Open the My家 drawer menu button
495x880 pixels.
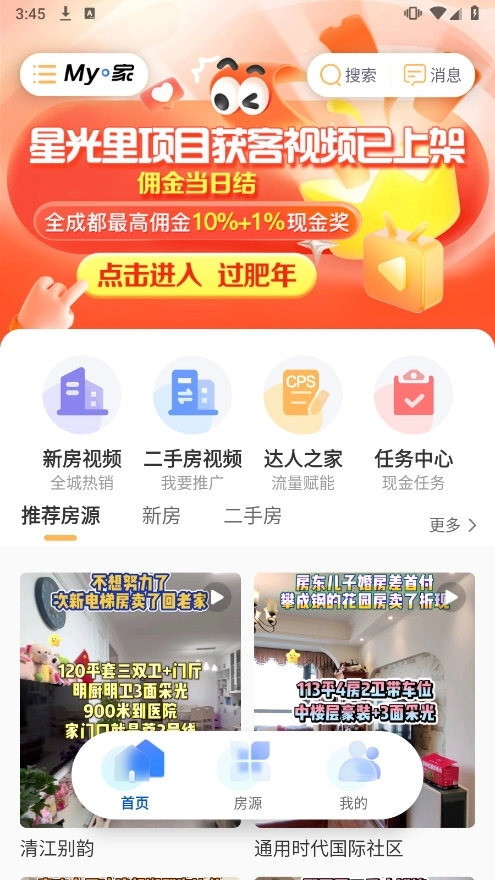84,75
